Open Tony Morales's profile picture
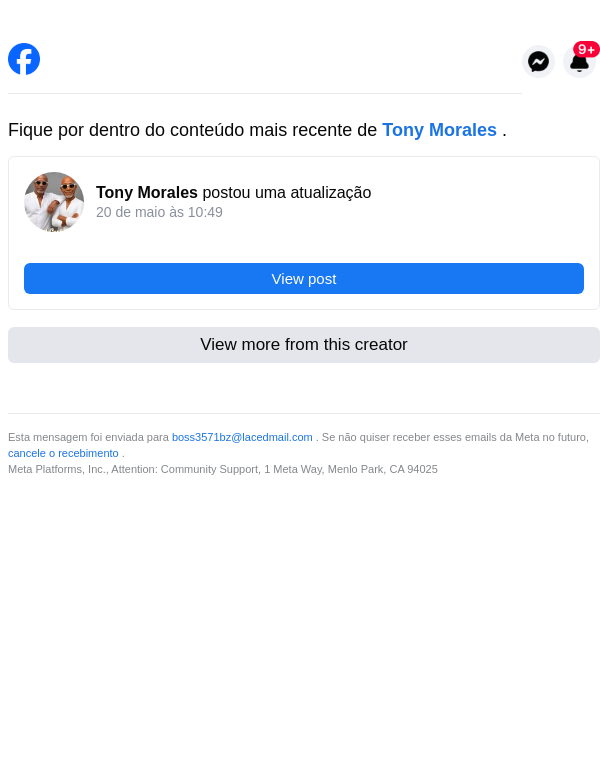Viewport: 600px width, 768px height. 54,202
